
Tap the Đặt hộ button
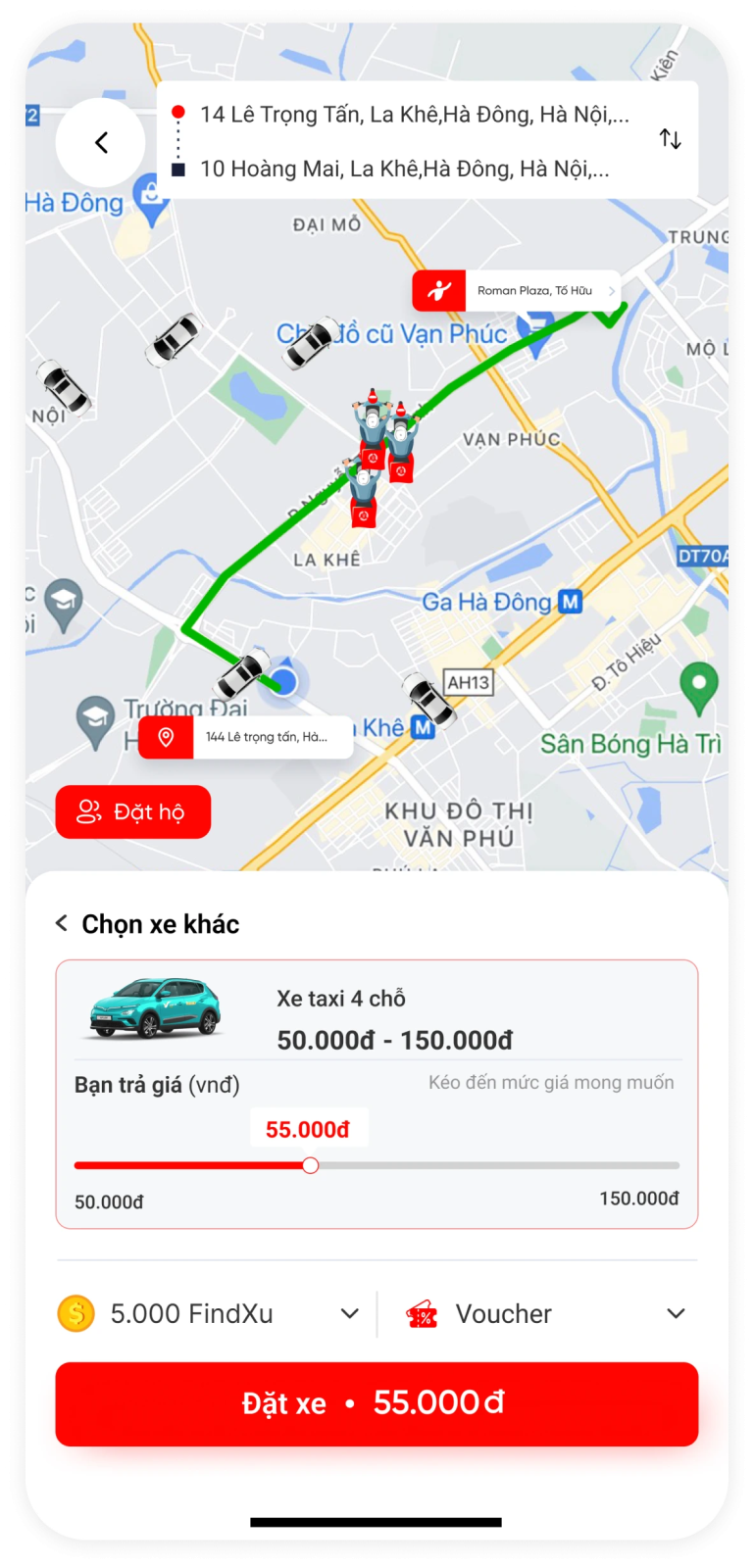133,811
